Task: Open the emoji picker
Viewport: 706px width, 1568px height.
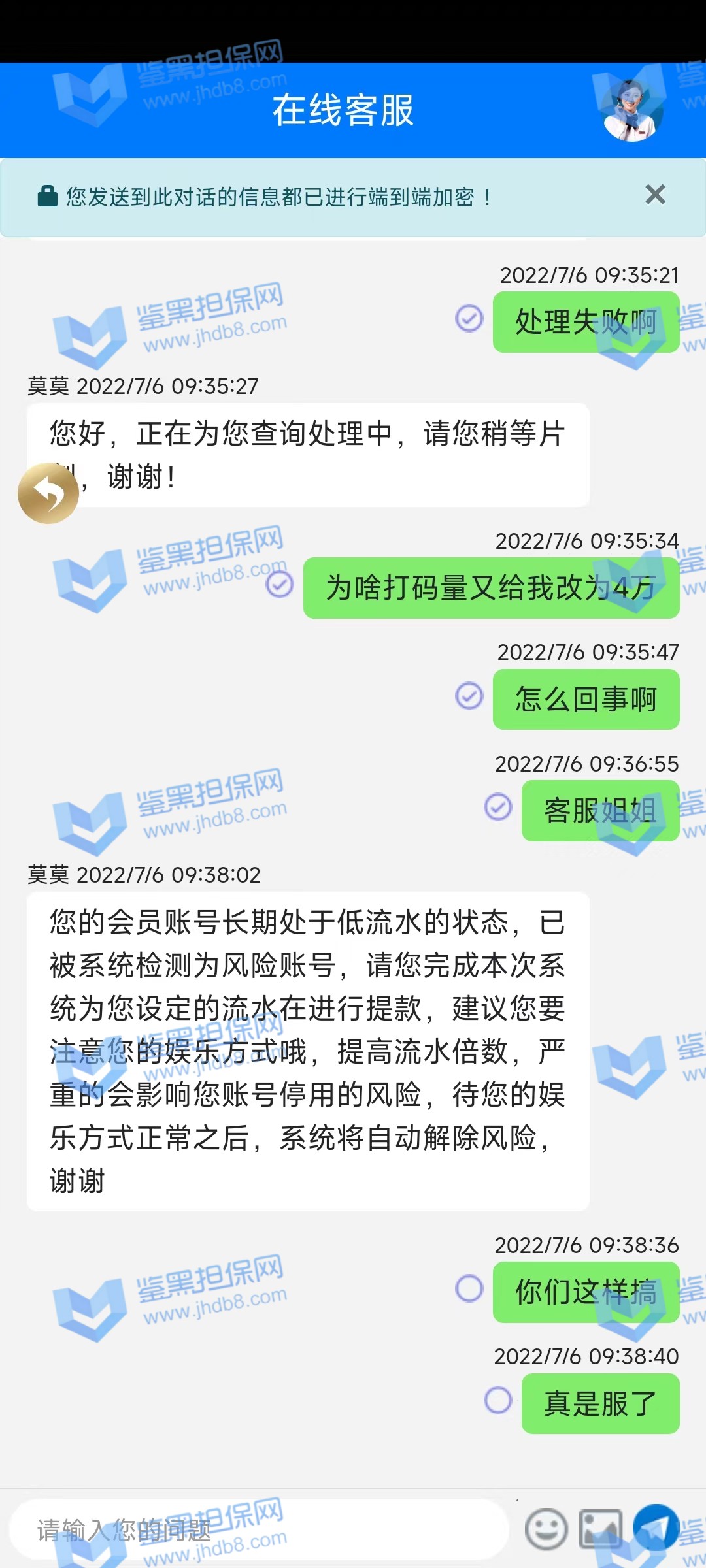Action: coord(546,1529)
